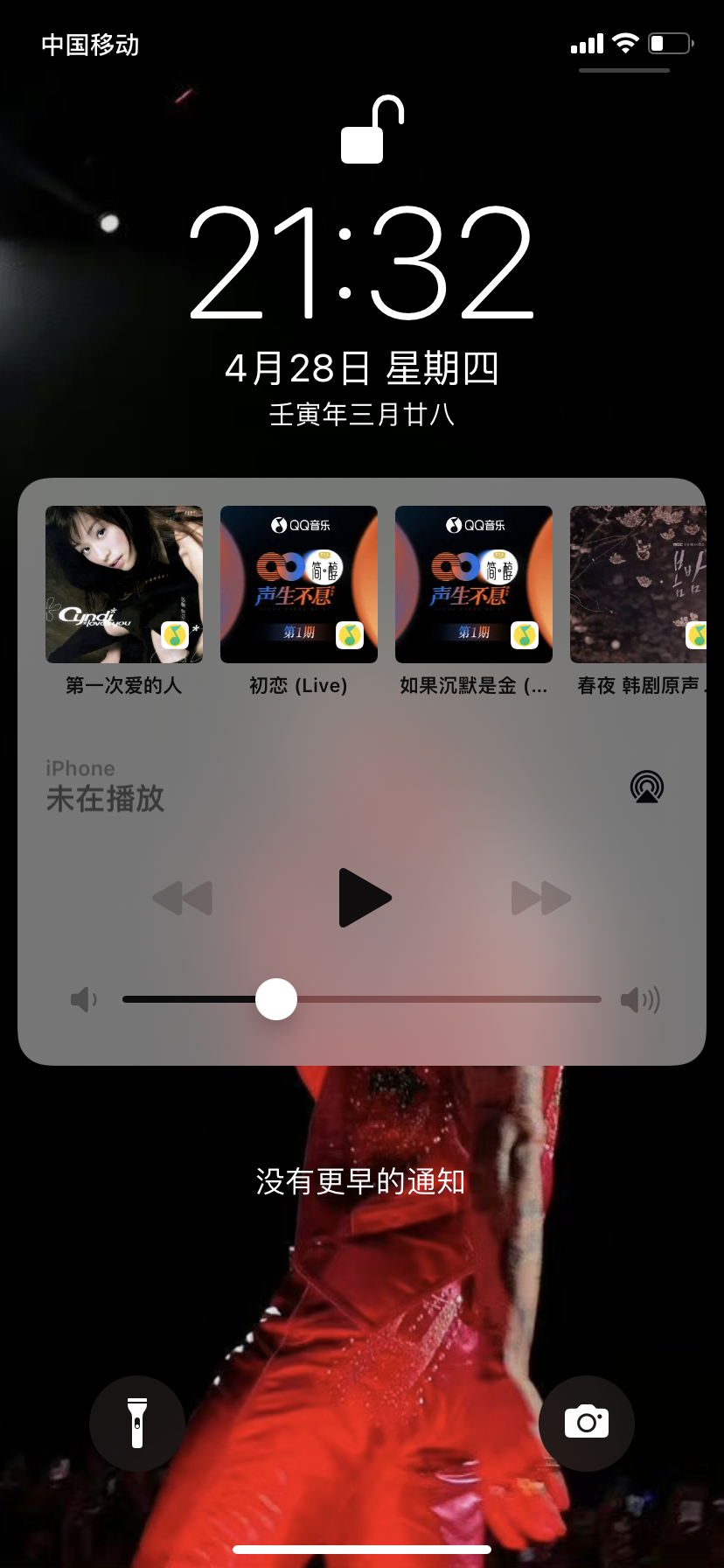
Task: Skip back to the previous track
Action: click(183, 899)
